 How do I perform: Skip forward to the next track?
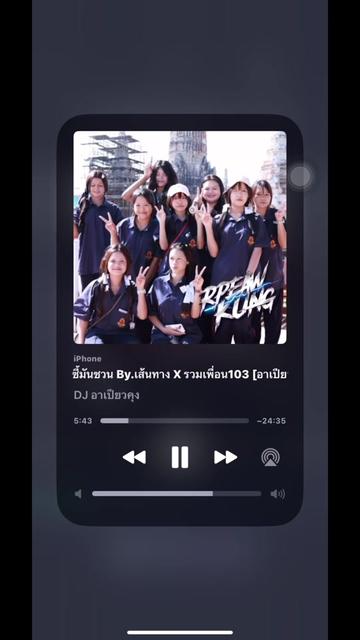pyautogui.click(x=226, y=457)
